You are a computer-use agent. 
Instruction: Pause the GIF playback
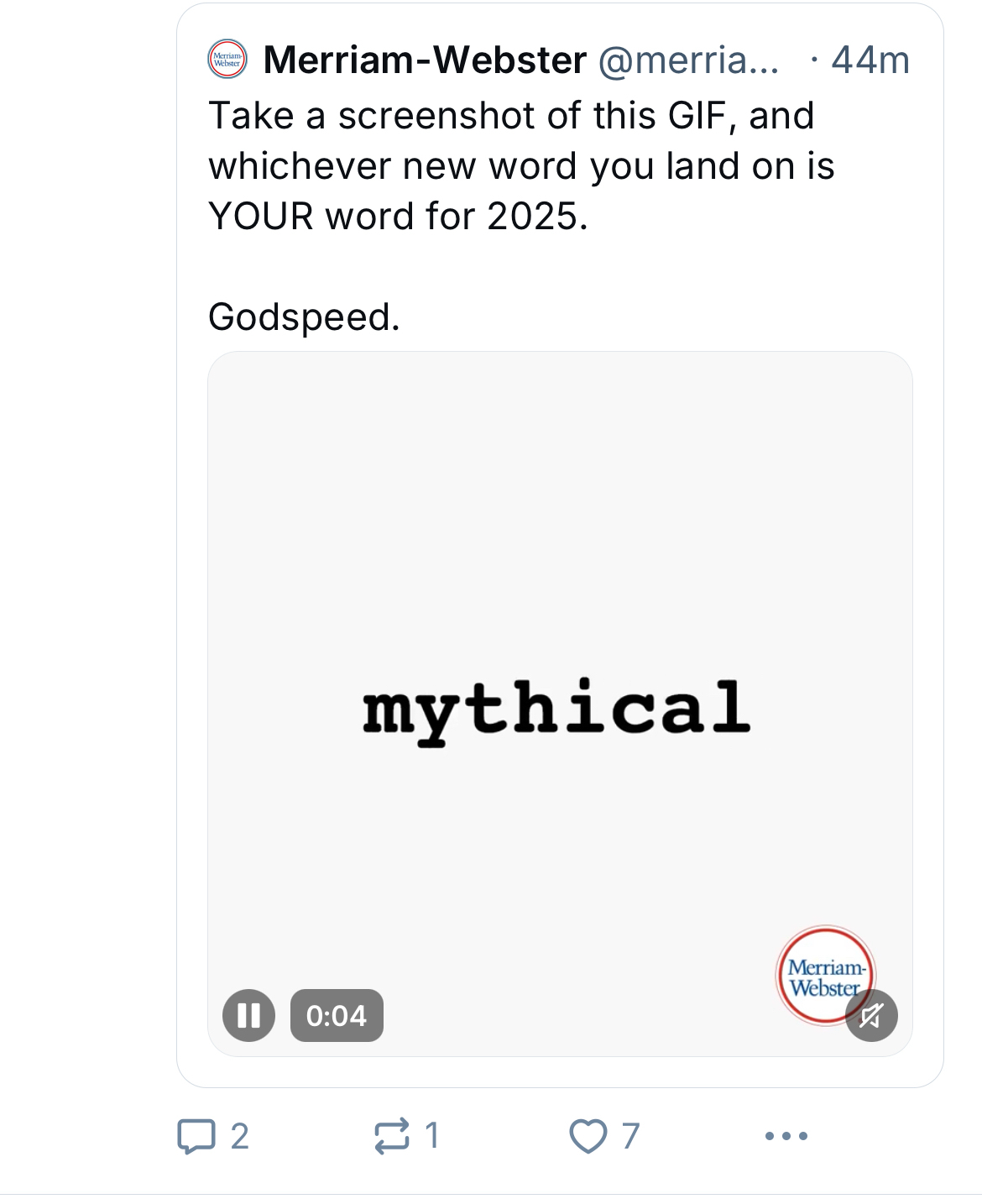pos(248,1015)
